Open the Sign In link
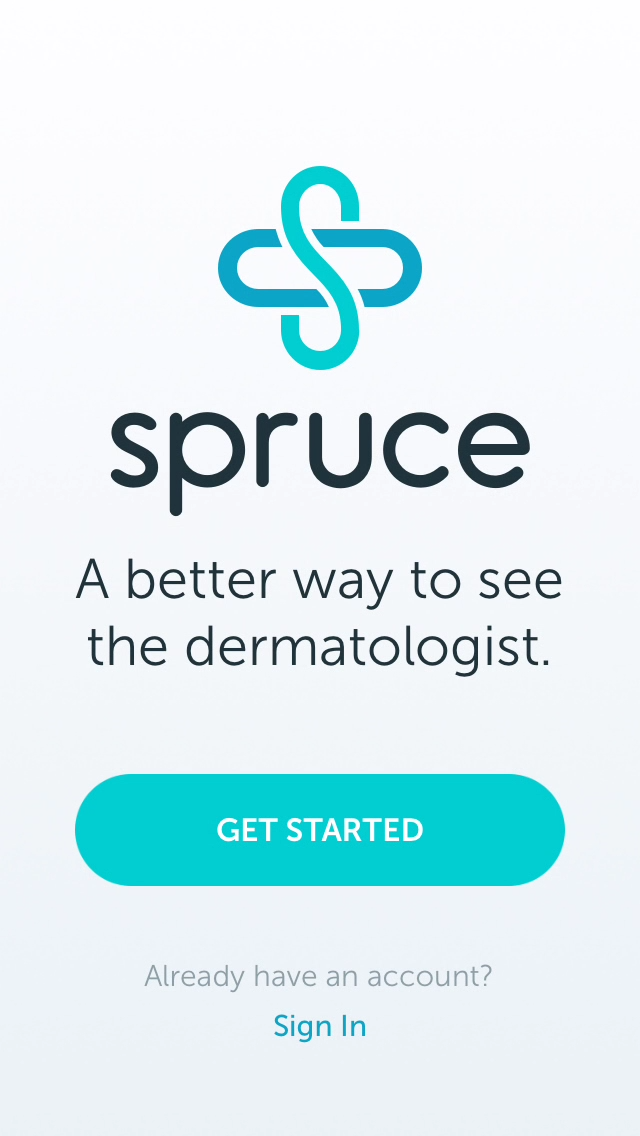This screenshot has height=1136, width=640. click(x=320, y=1026)
